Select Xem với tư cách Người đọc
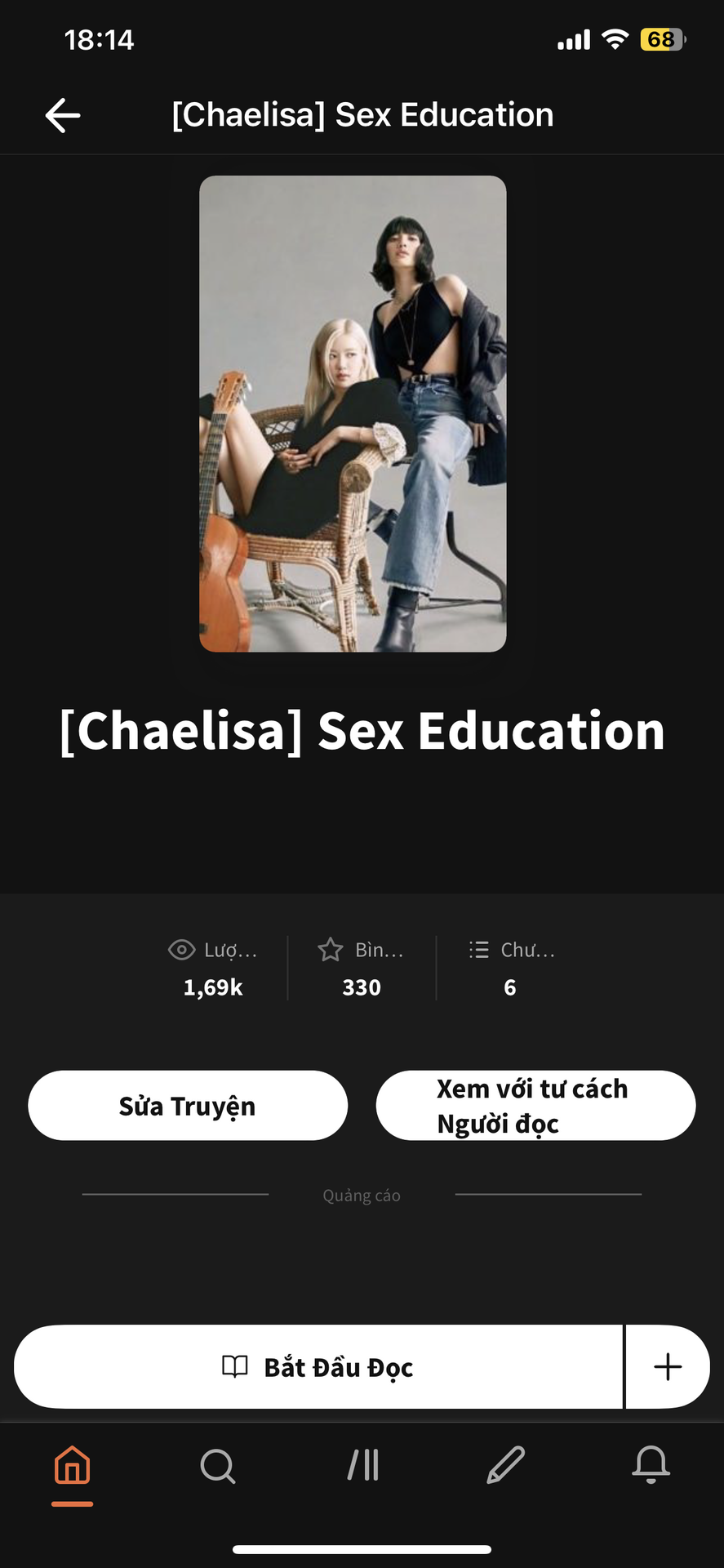This screenshot has width=724, height=1568. click(535, 1106)
